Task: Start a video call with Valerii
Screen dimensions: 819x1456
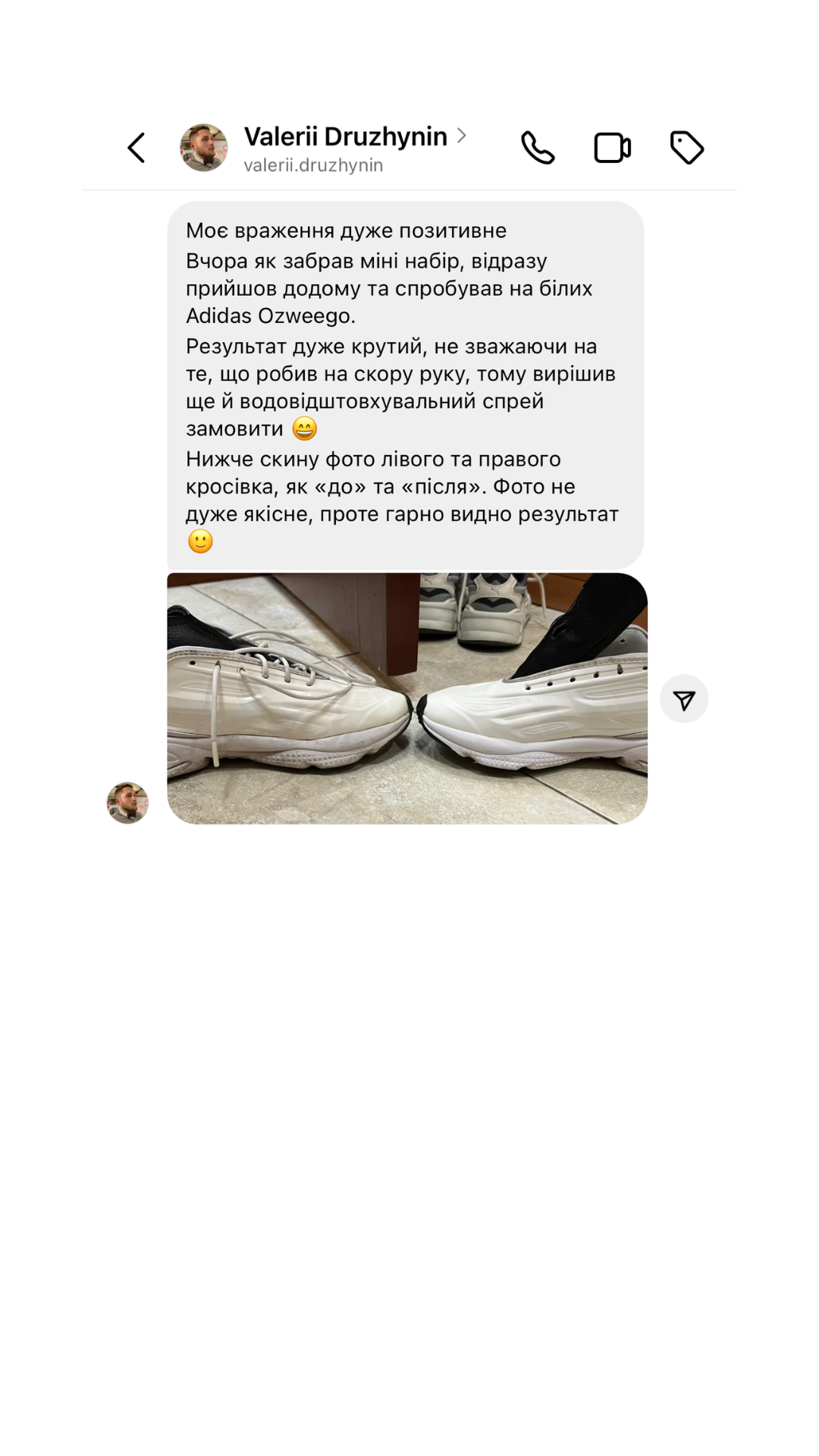Action: coord(612,148)
